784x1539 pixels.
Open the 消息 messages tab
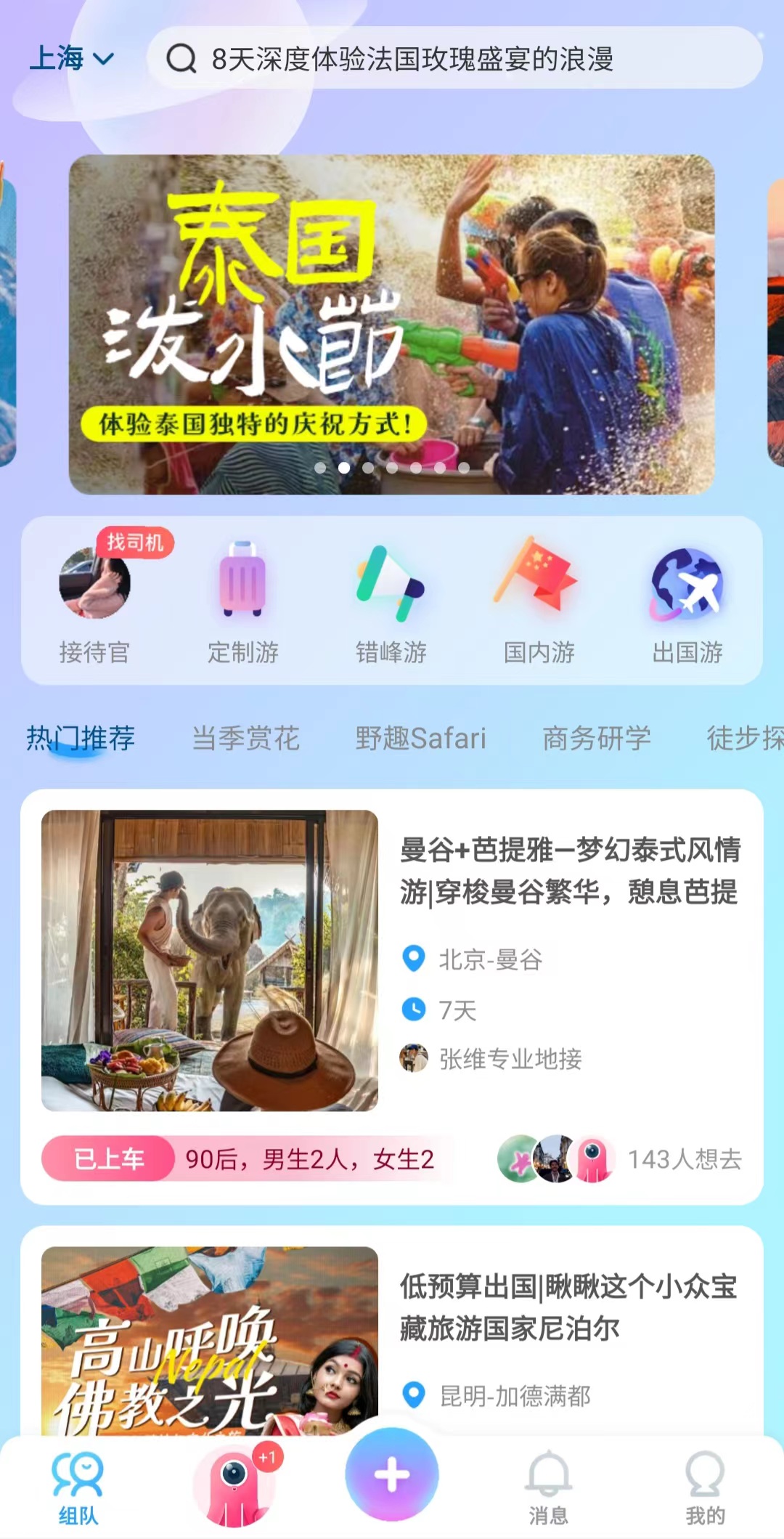coord(548,1487)
